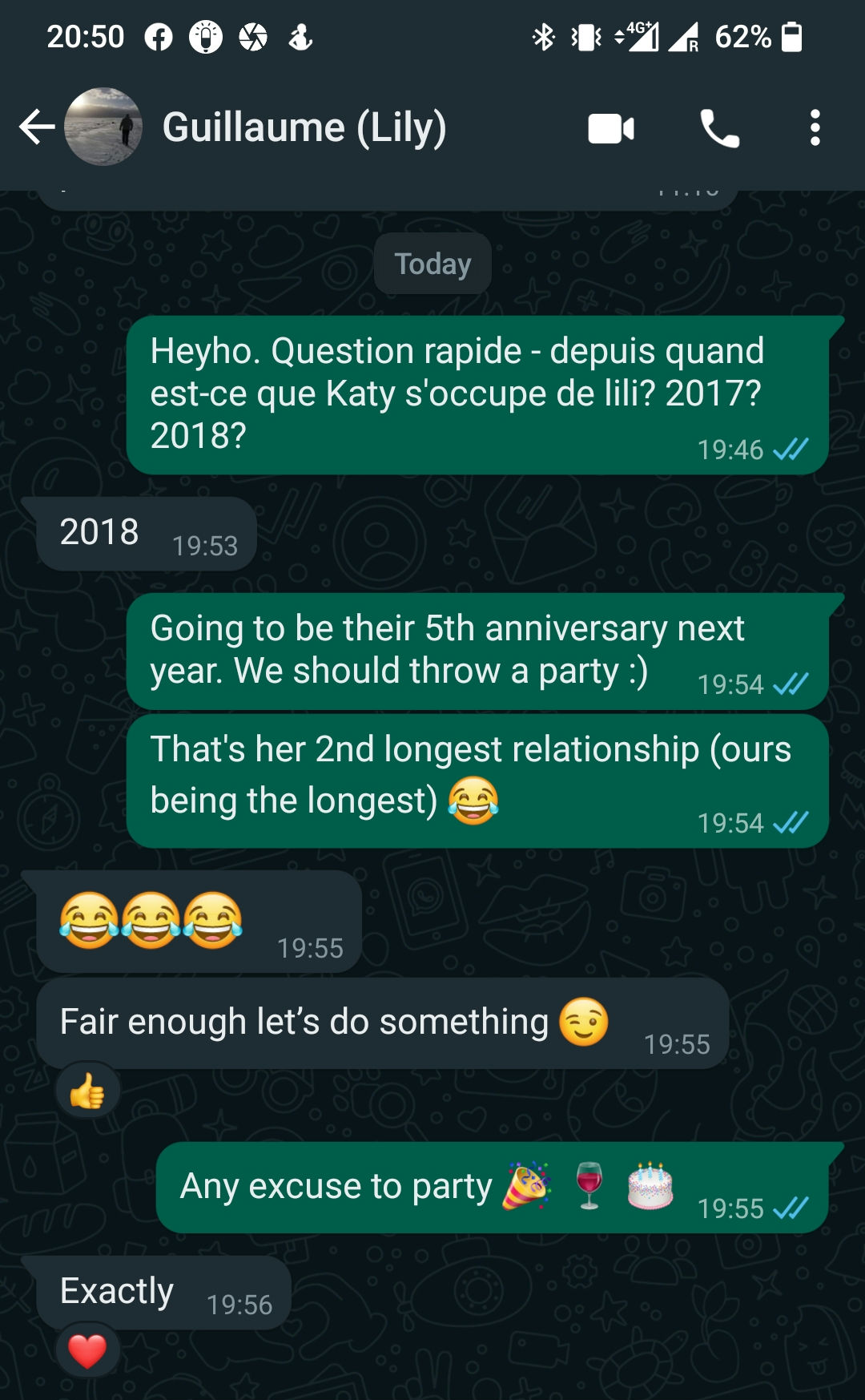Open Guillaume's profile picture
This screenshot has height=1400, width=865.
pyautogui.click(x=103, y=127)
